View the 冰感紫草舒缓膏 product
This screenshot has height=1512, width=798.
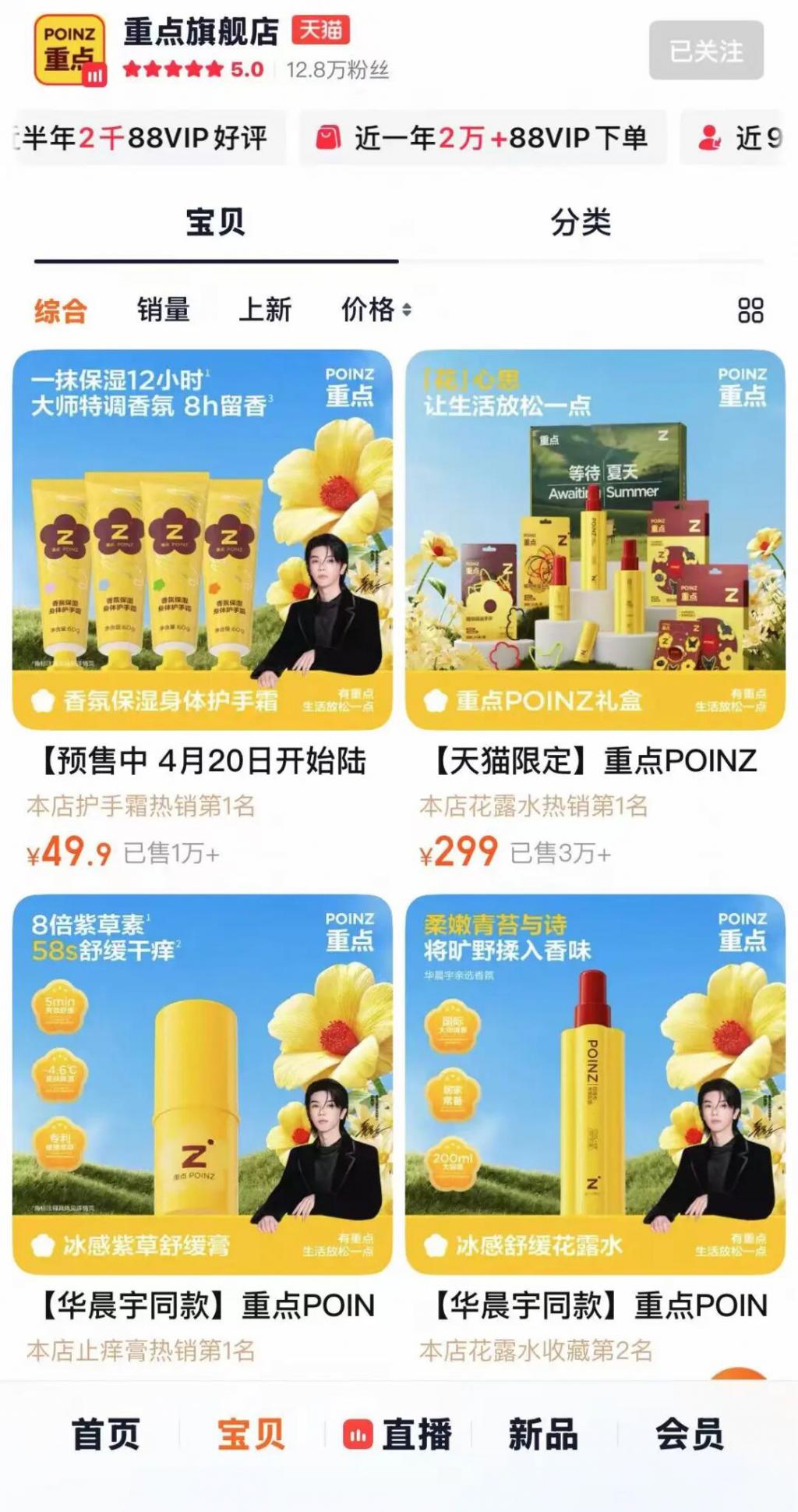[x=203, y=1084]
